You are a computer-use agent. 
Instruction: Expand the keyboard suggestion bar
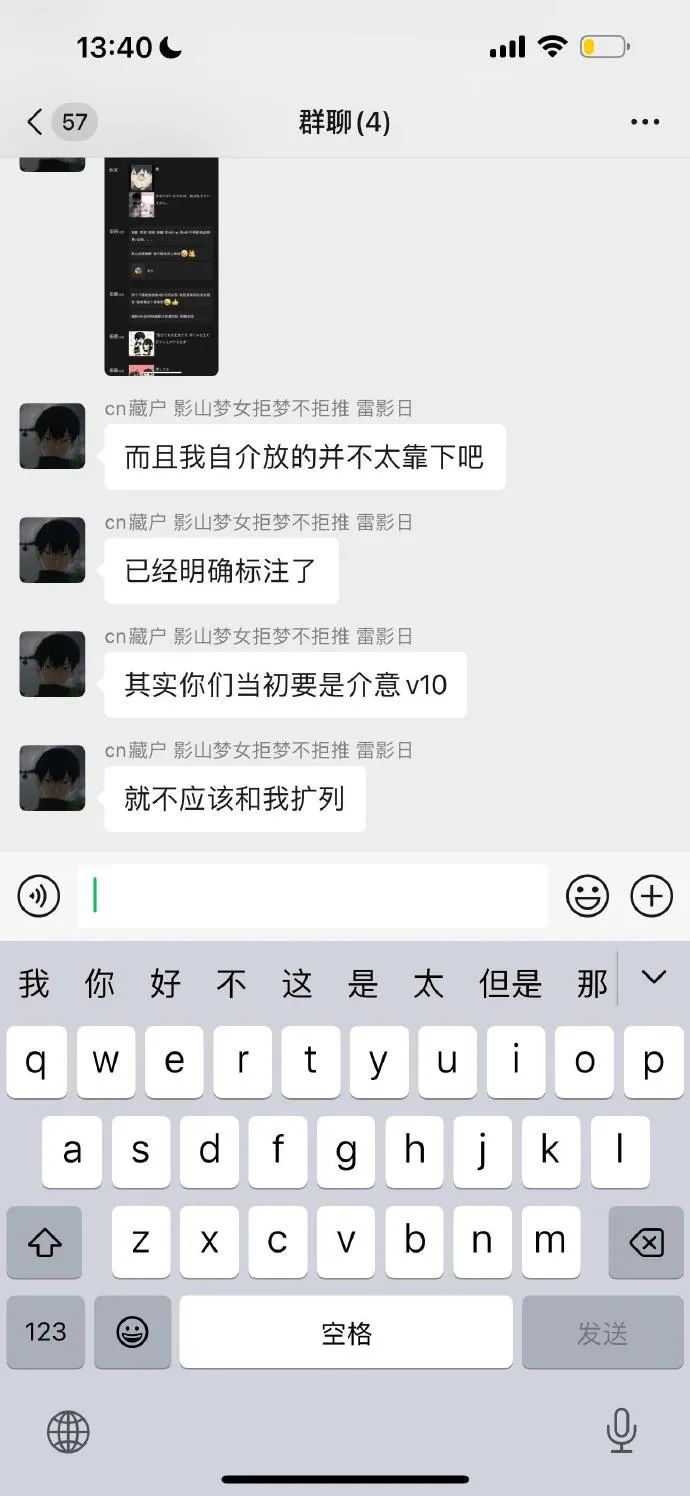(x=654, y=978)
